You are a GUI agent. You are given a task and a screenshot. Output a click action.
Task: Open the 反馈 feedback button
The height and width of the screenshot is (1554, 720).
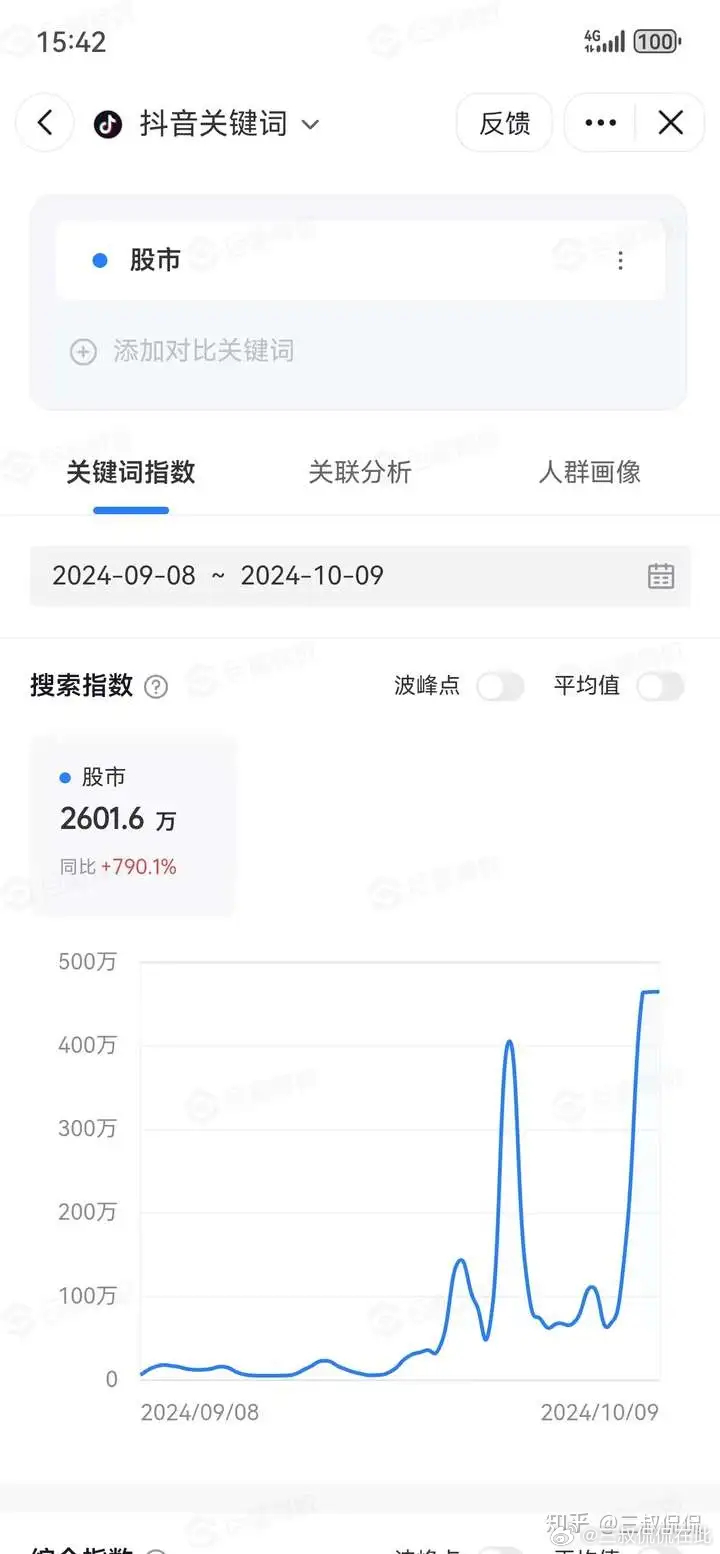tap(504, 123)
